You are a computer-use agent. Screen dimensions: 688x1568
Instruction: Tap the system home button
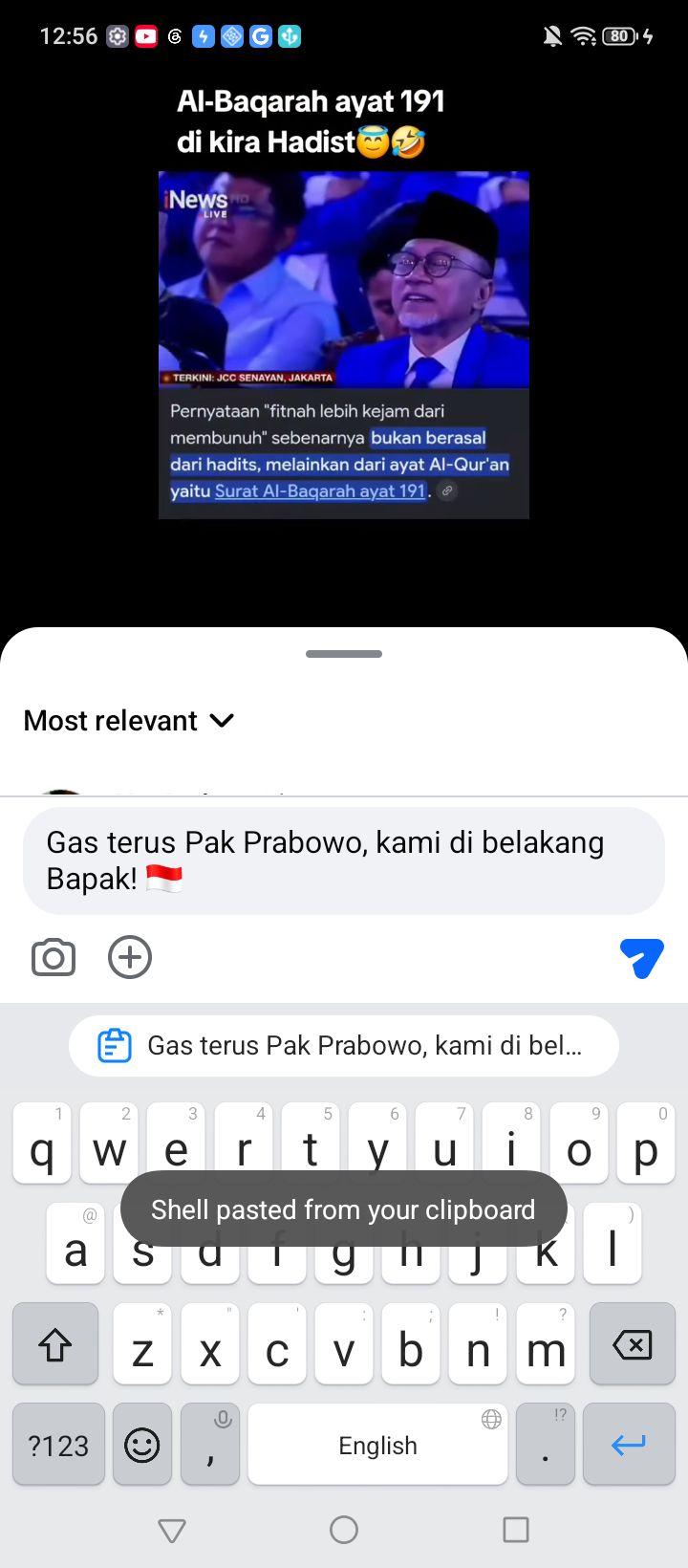click(344, 1531)
